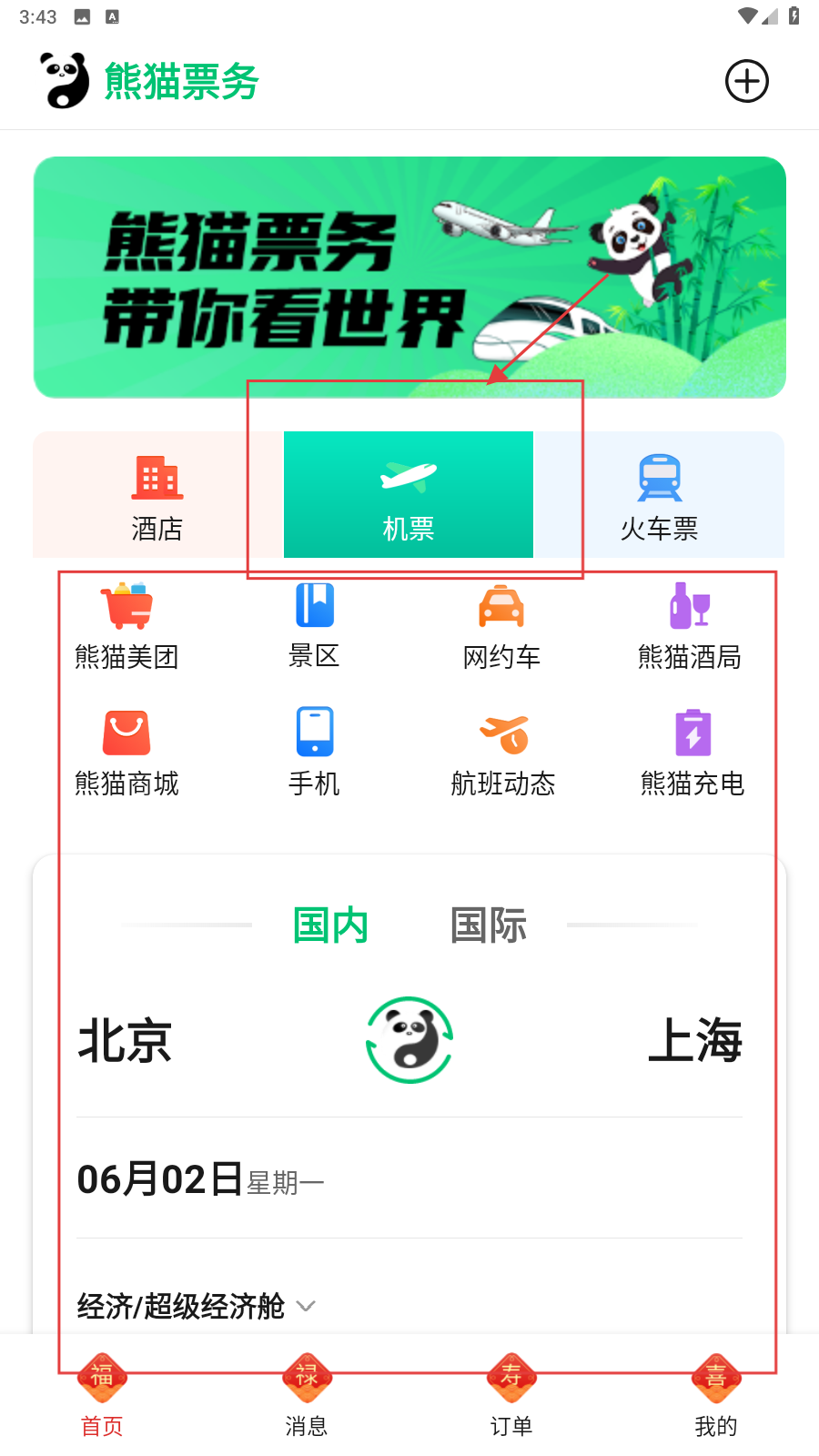The width and height of the screenshot is (819, 1456).
Task: Open the 手机 service
Action: (x=314, y=753)
